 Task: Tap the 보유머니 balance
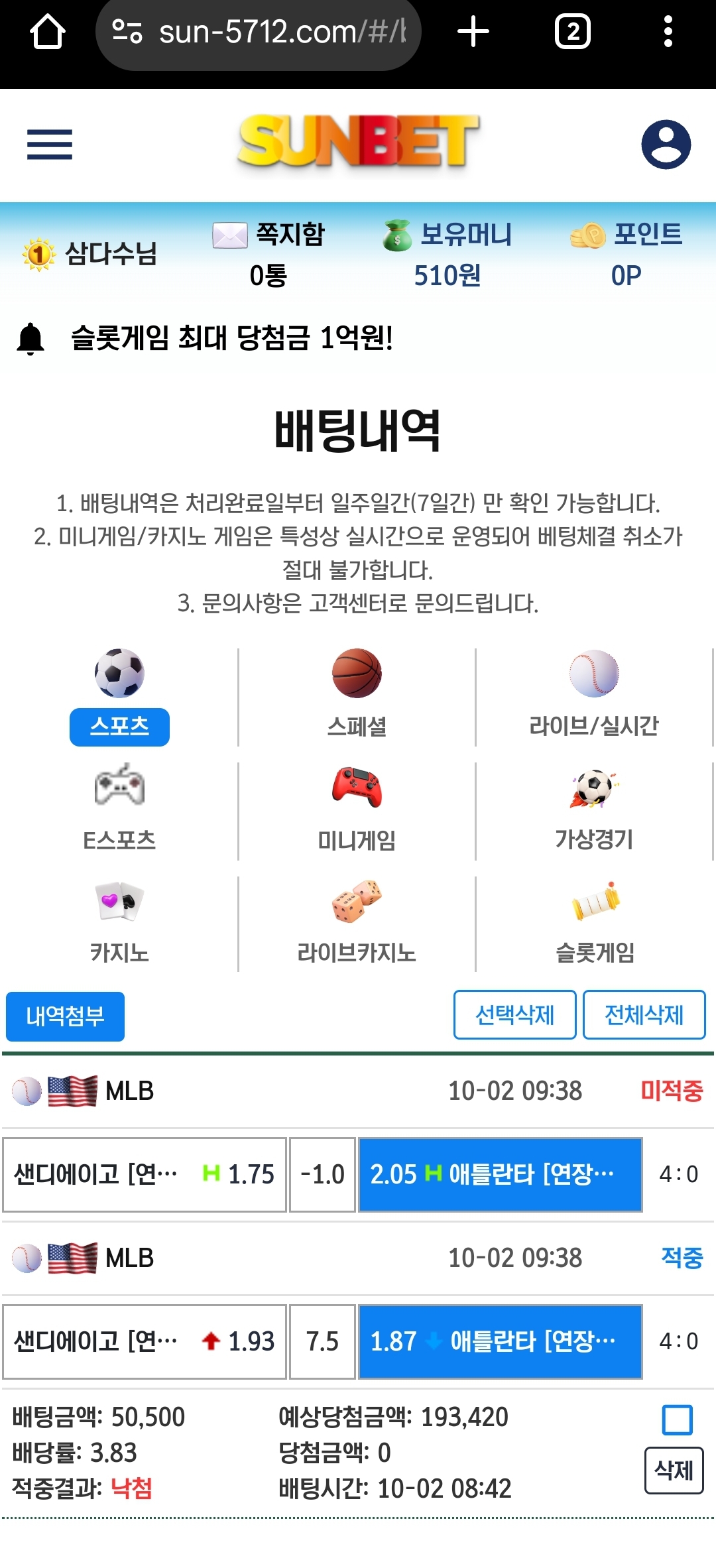[x=448, y=254]
